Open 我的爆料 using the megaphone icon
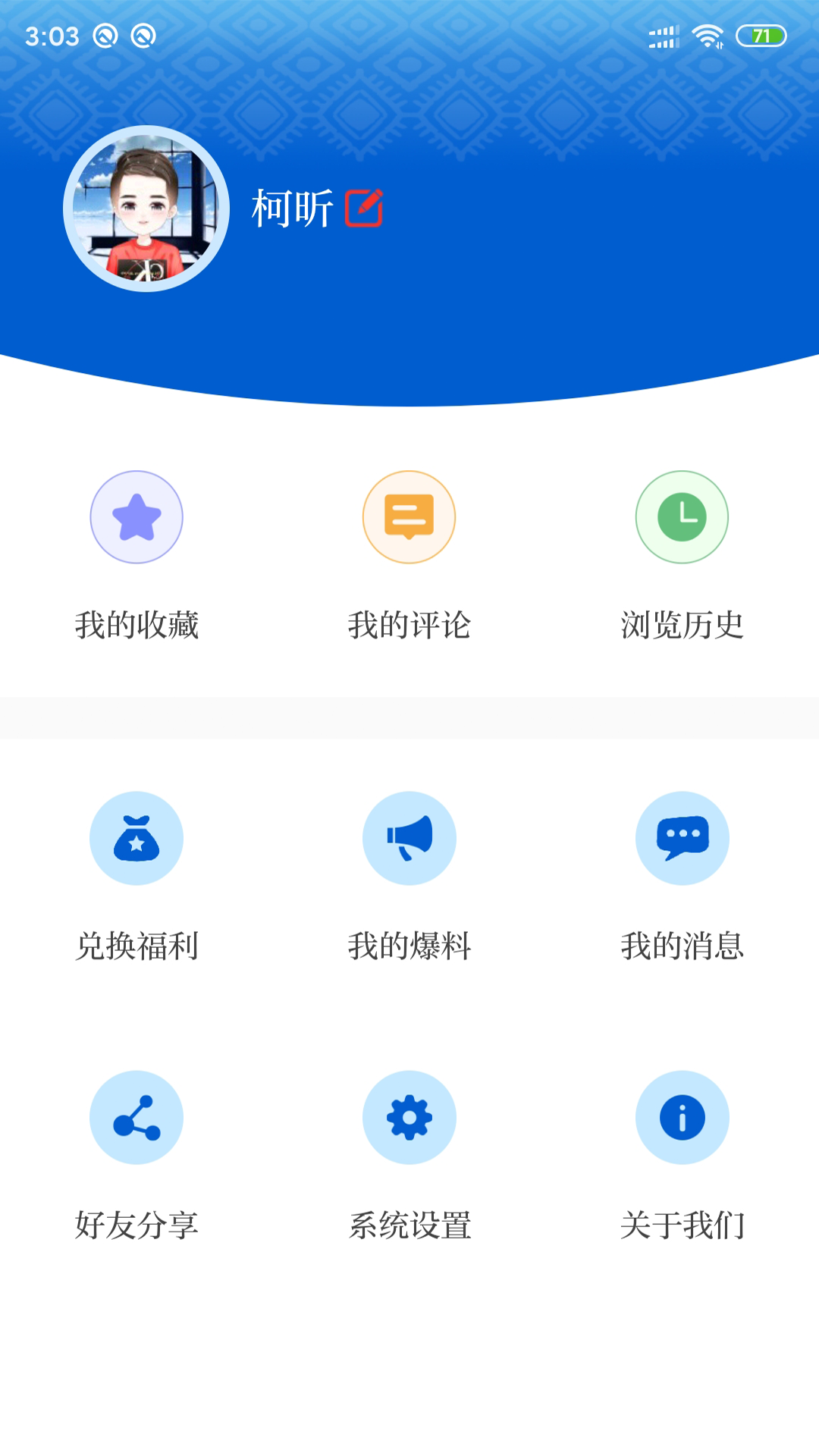The height and width of the screenshot is (1456, 819). 409,837
